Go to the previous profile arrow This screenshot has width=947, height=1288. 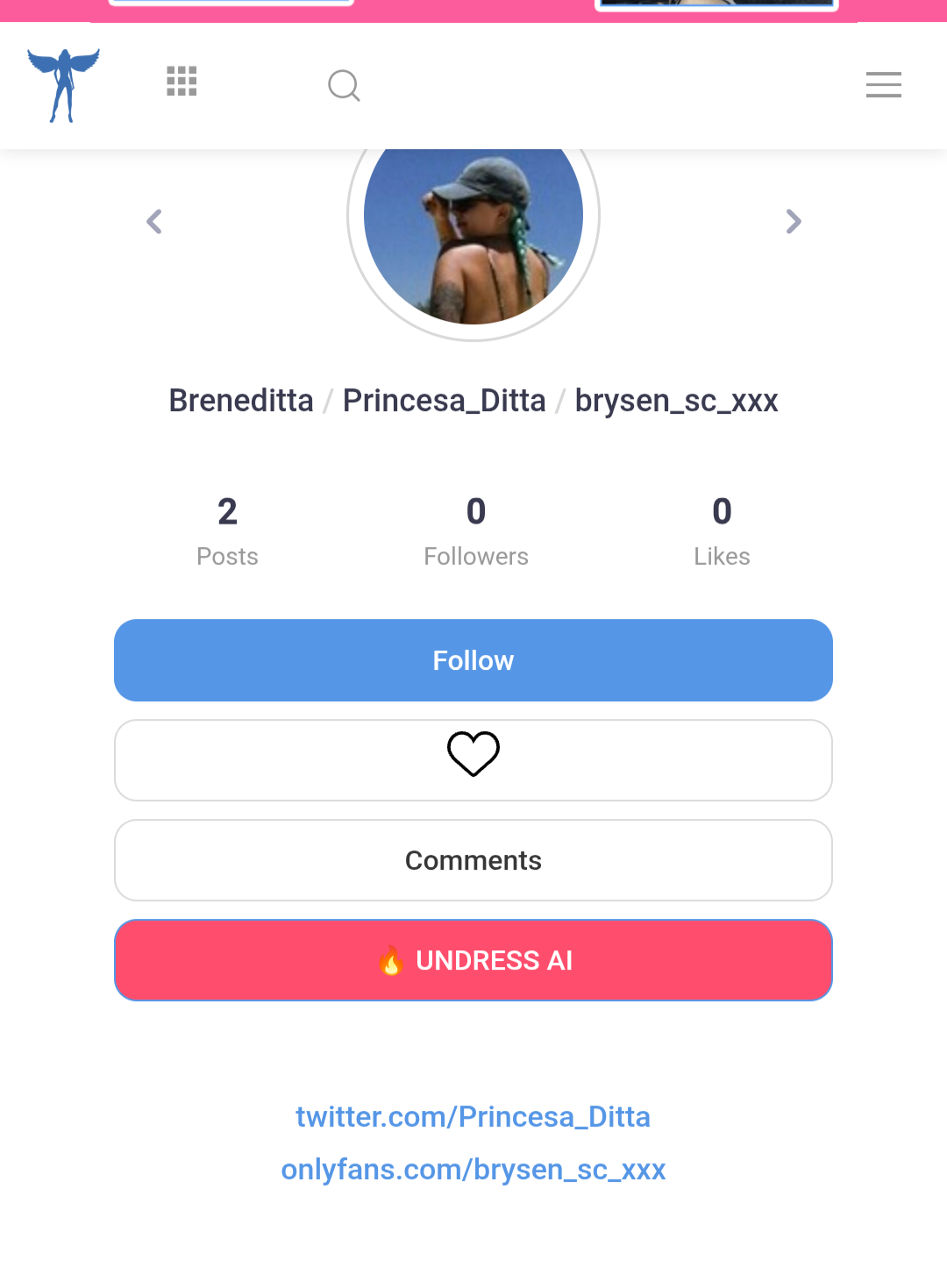tap(154, 222)
